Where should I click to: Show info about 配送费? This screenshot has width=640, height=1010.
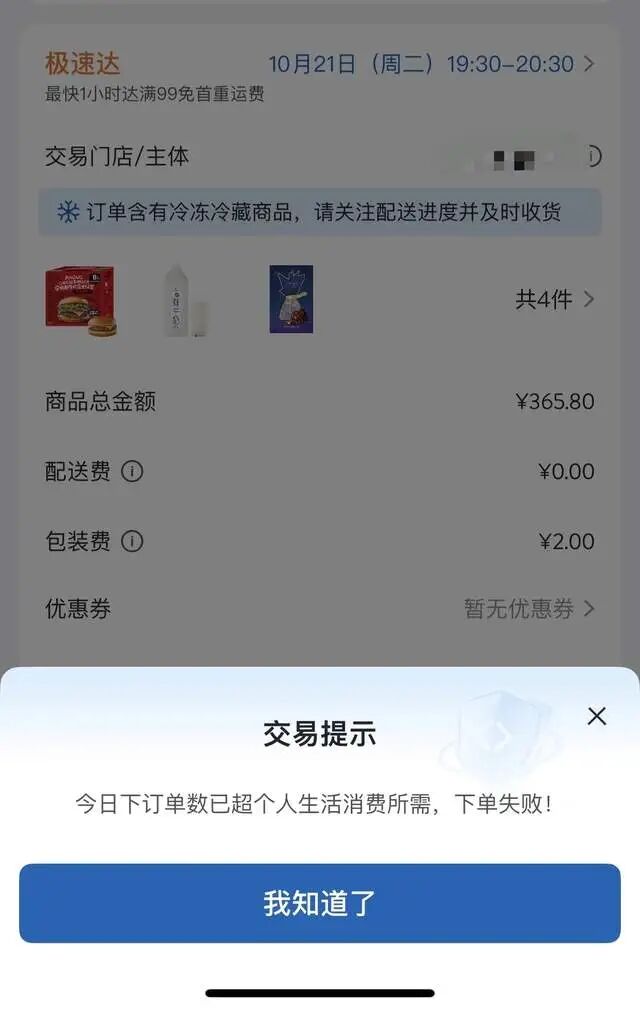132,471
